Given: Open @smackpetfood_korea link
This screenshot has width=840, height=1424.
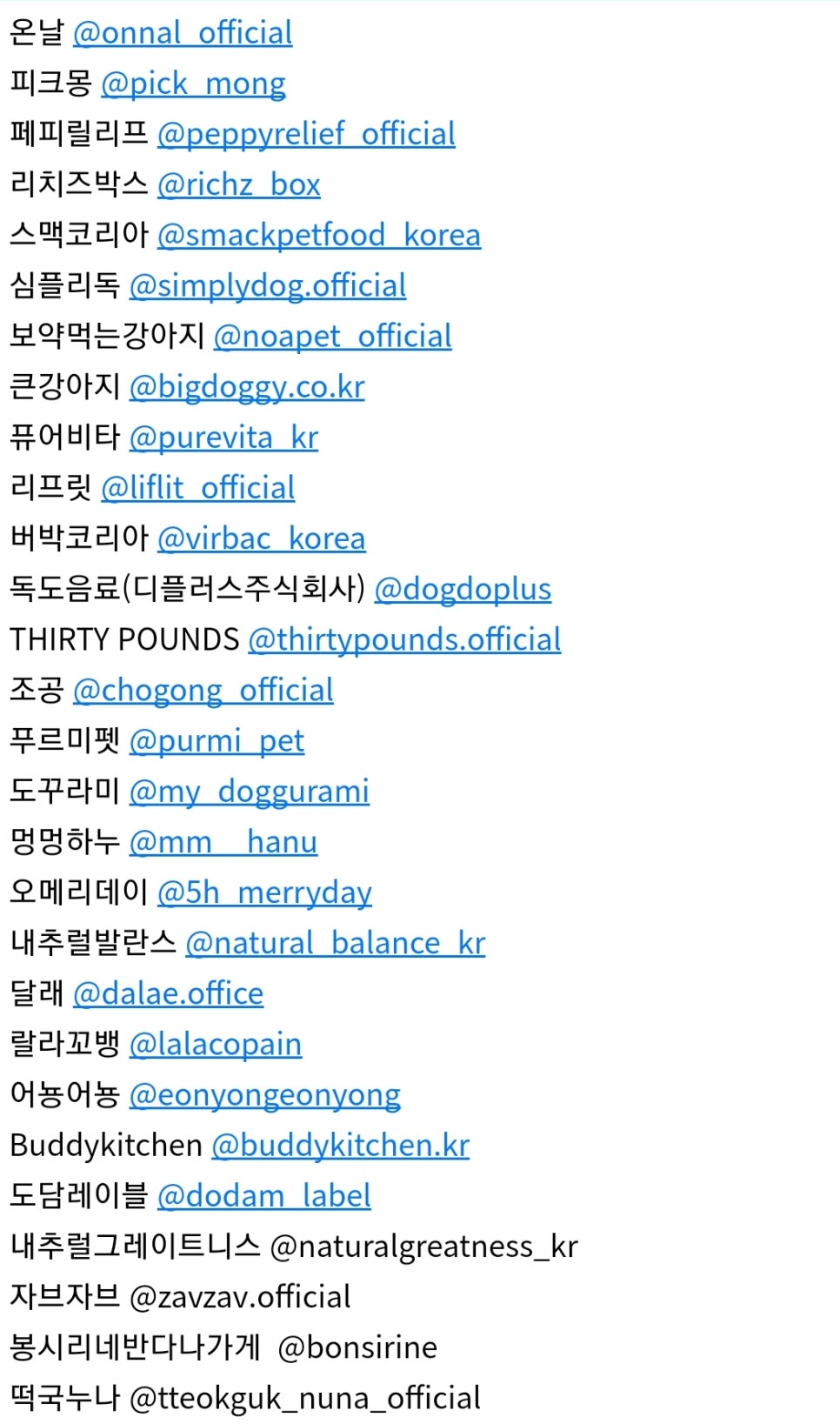Looking at the screenshot, I should click(x=319, y=235).
